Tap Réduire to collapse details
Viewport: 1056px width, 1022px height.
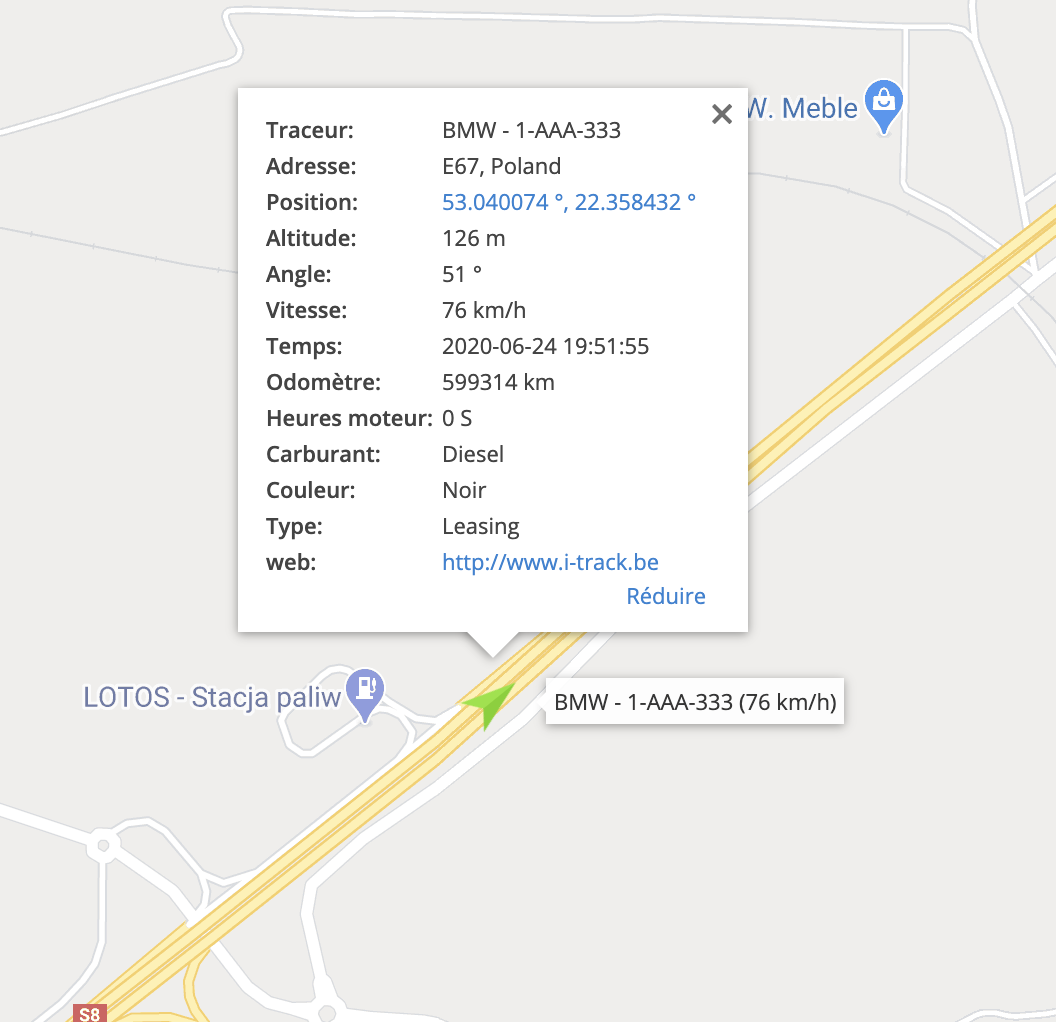[665, 596]
